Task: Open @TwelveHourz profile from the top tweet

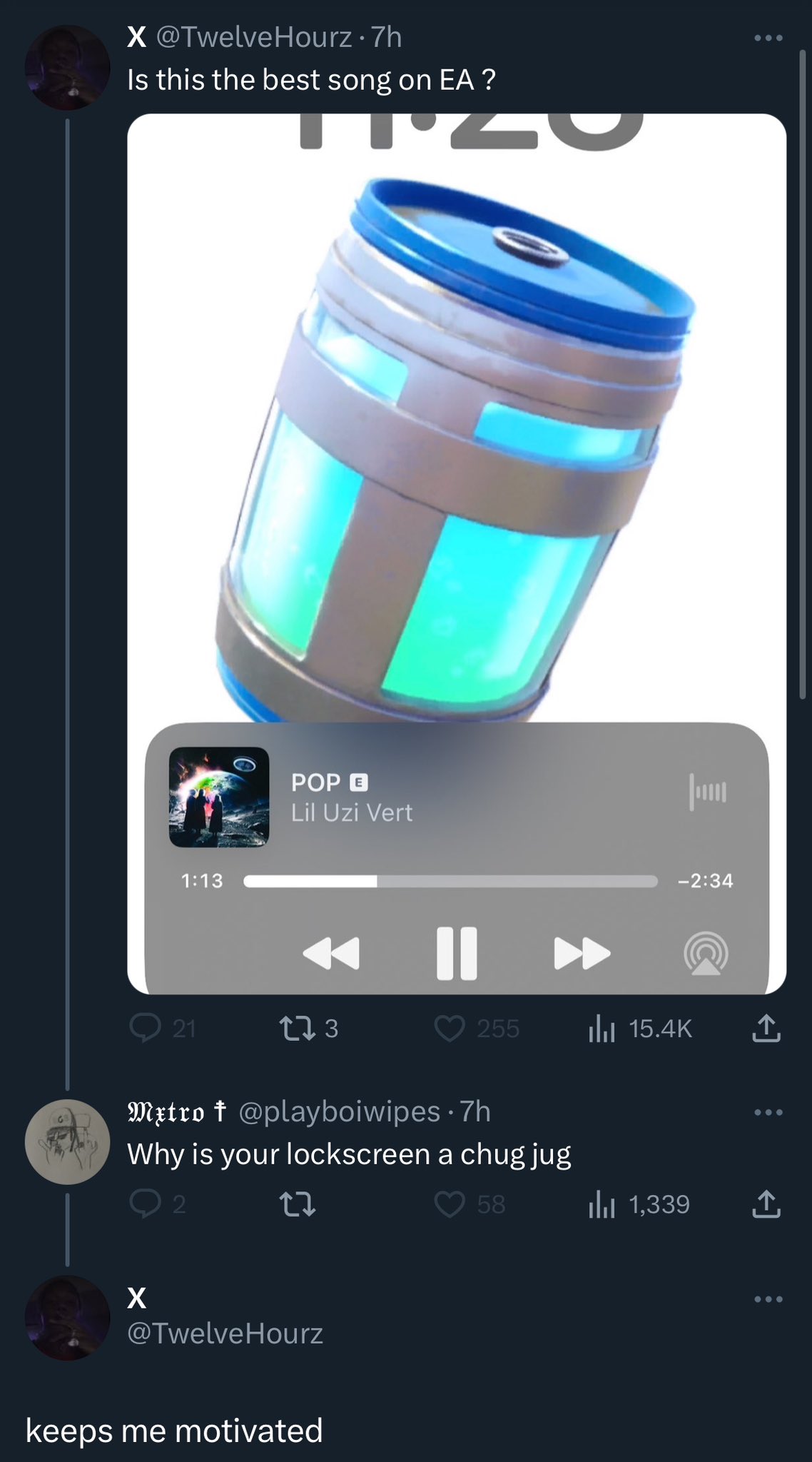Action: tap(253, 37)
